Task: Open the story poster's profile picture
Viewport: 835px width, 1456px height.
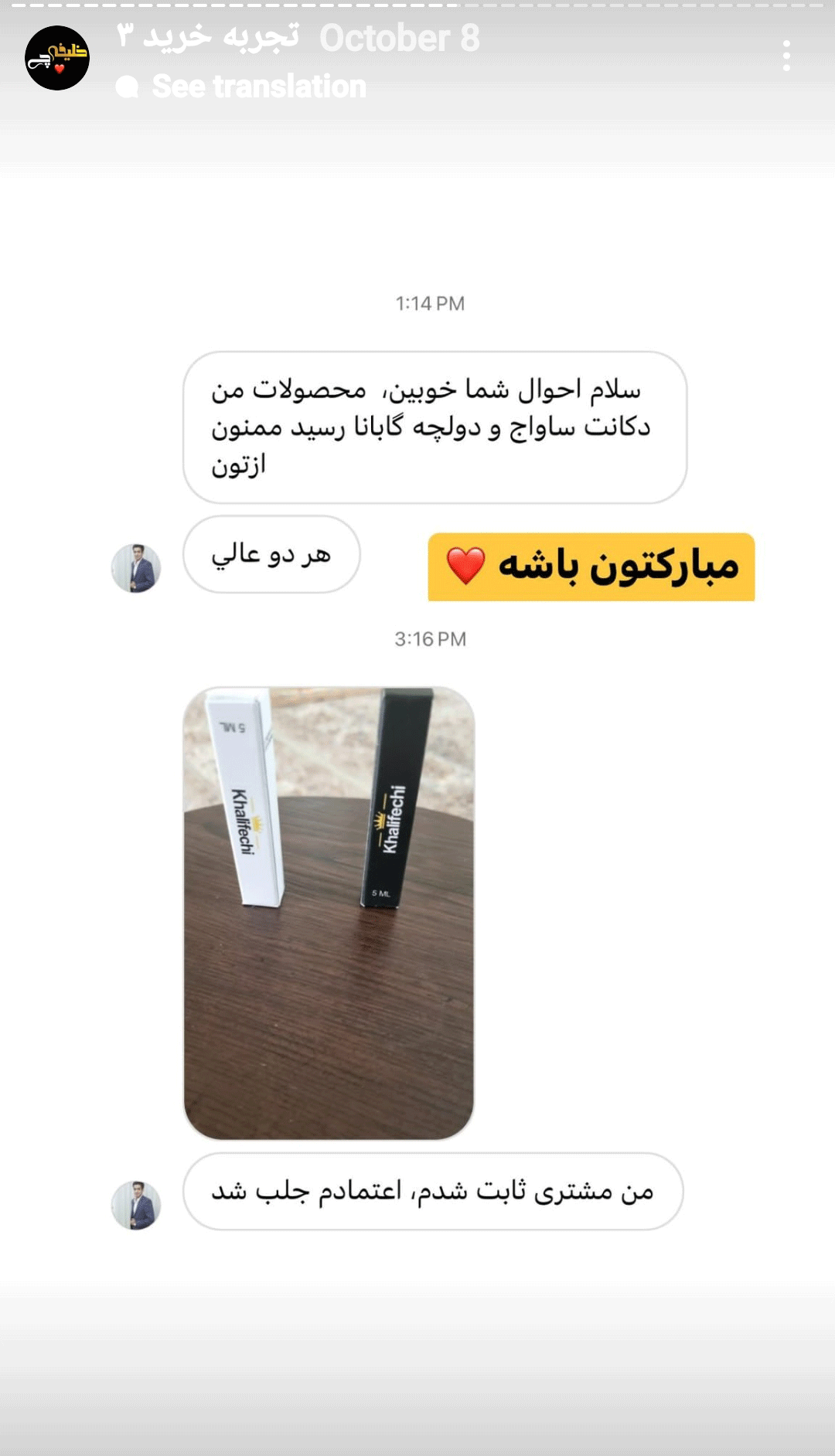Action: [57, 58]
